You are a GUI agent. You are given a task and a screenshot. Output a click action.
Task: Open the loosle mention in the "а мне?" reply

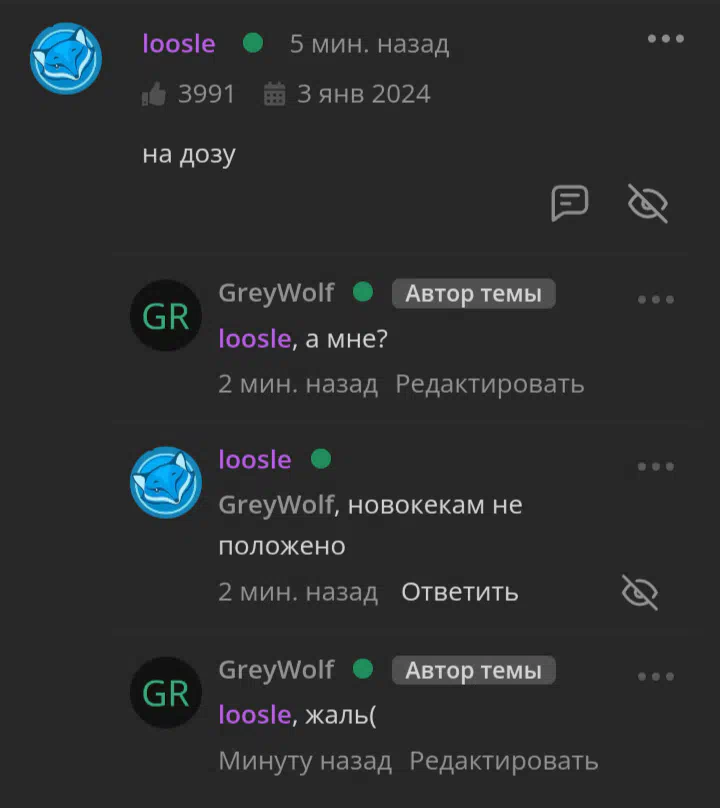click(254, 339)
